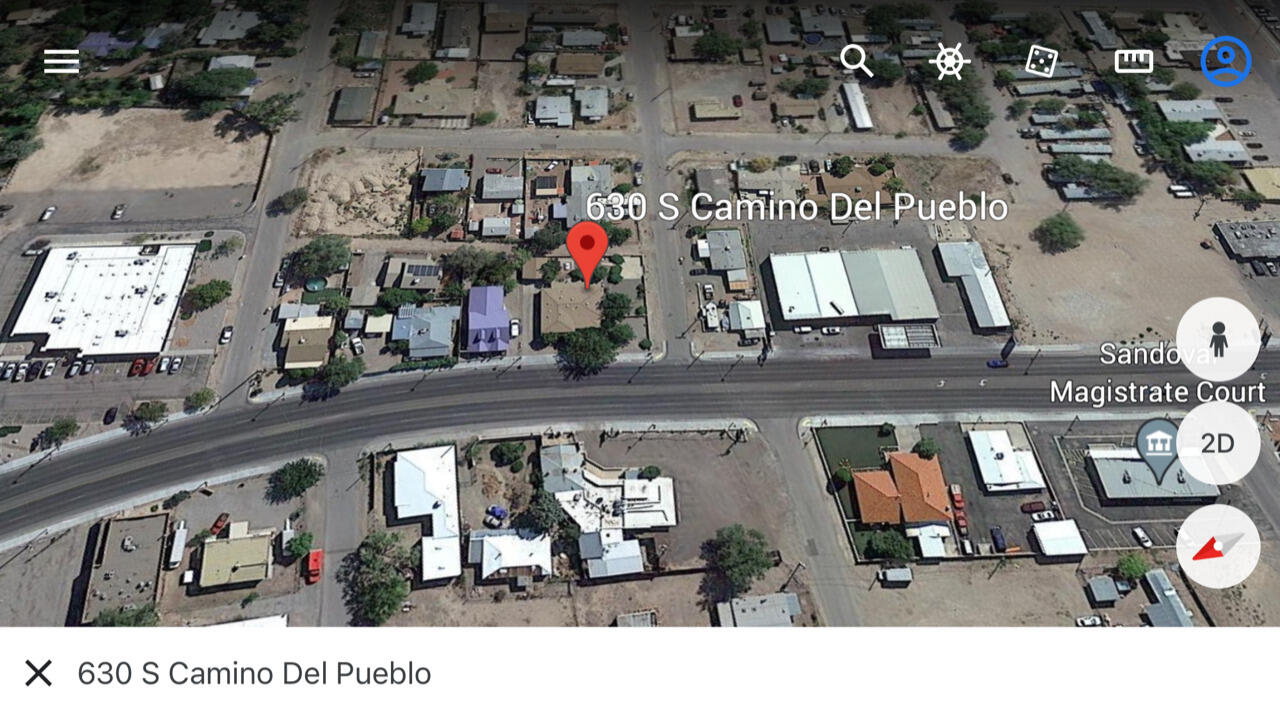
Task: Open the account profile icon
Action: [x=1225, y=62]
